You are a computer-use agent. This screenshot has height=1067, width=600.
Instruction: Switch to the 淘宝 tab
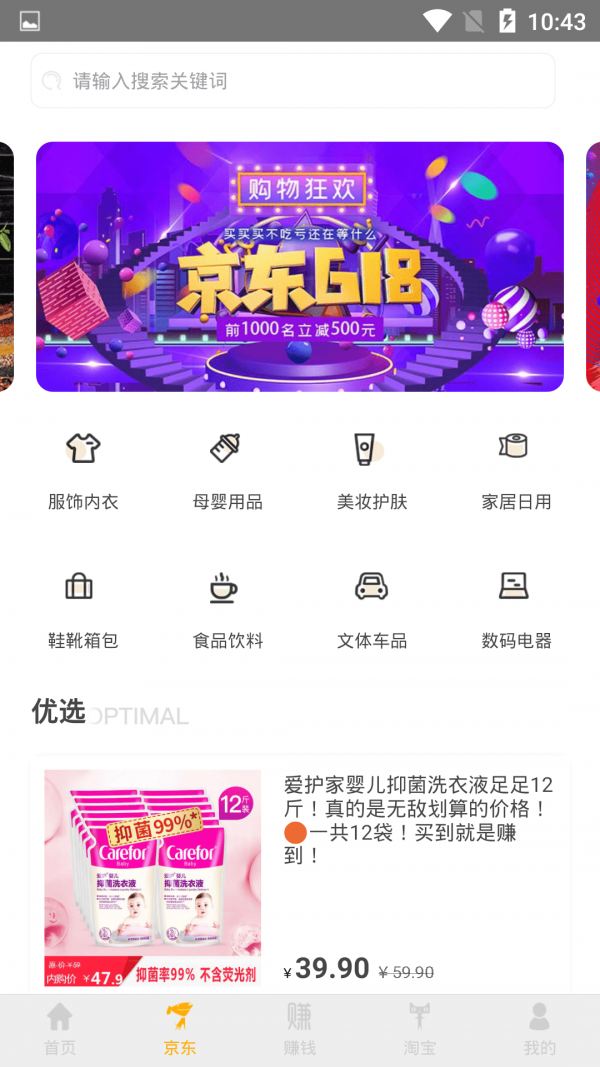[x=420, y=1030]
